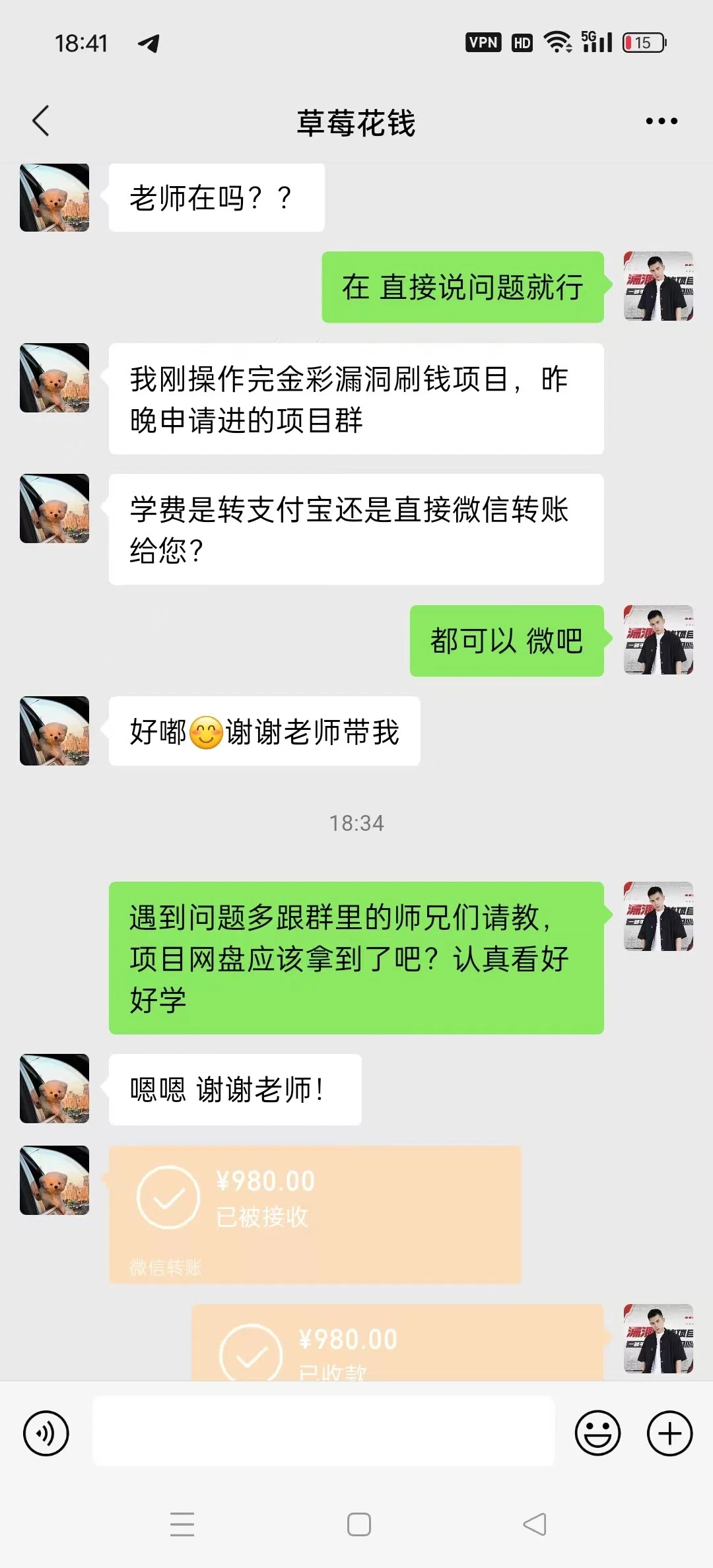Image resolution: width=713 pixels, height=1568 pixels.
Task: Tap the message '老师在吗？？'
Action: [216, 198]
